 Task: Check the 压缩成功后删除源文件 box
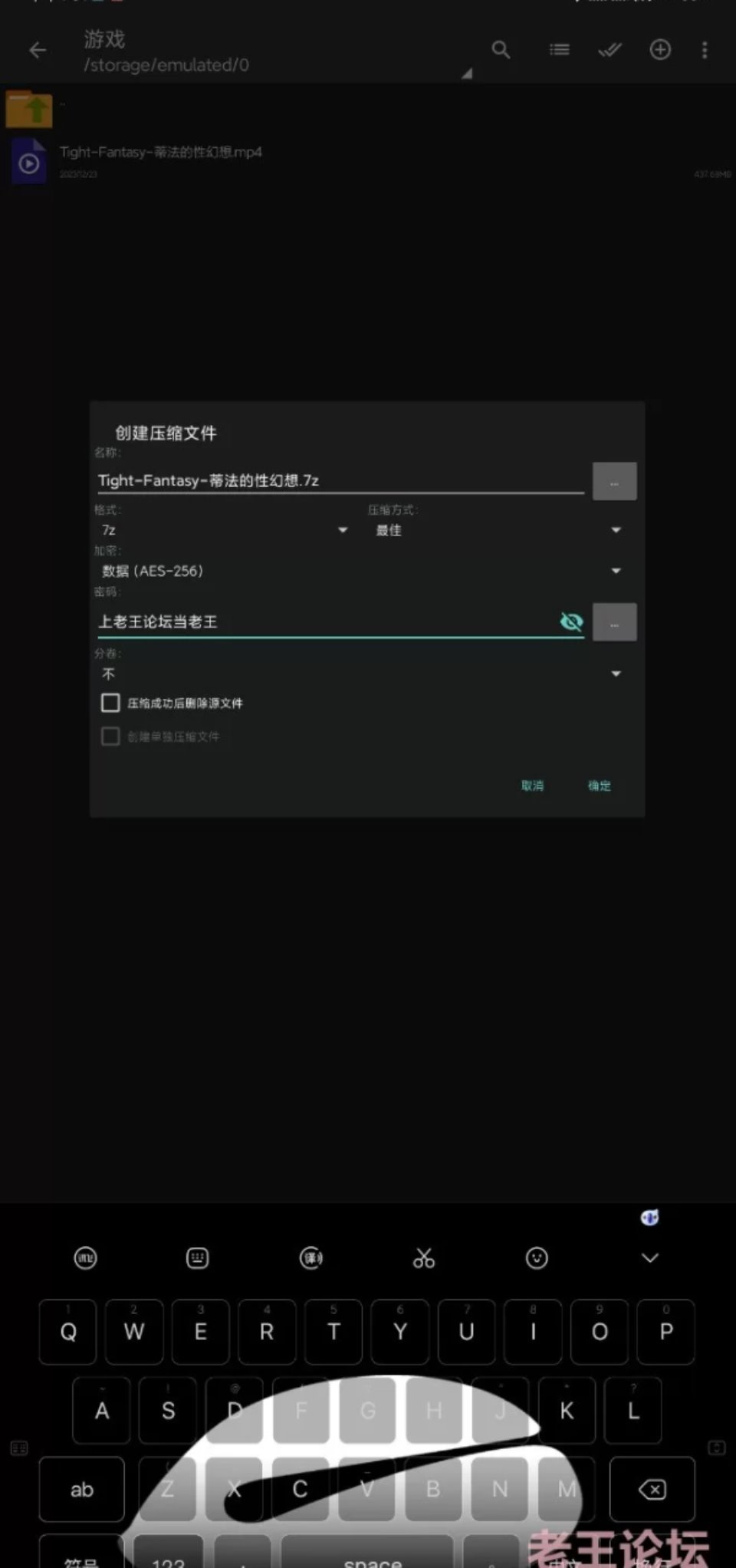111,703
